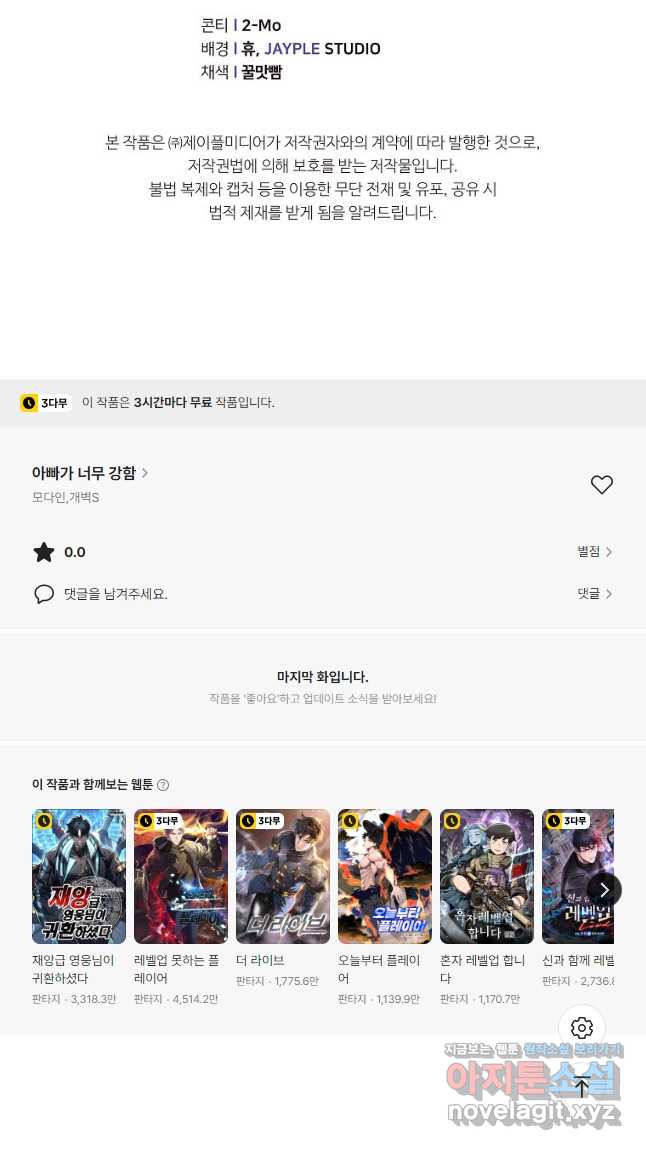Open the 댓글 comments section
The height and width of the screenshot is (1150, 646).
[594, 594]
